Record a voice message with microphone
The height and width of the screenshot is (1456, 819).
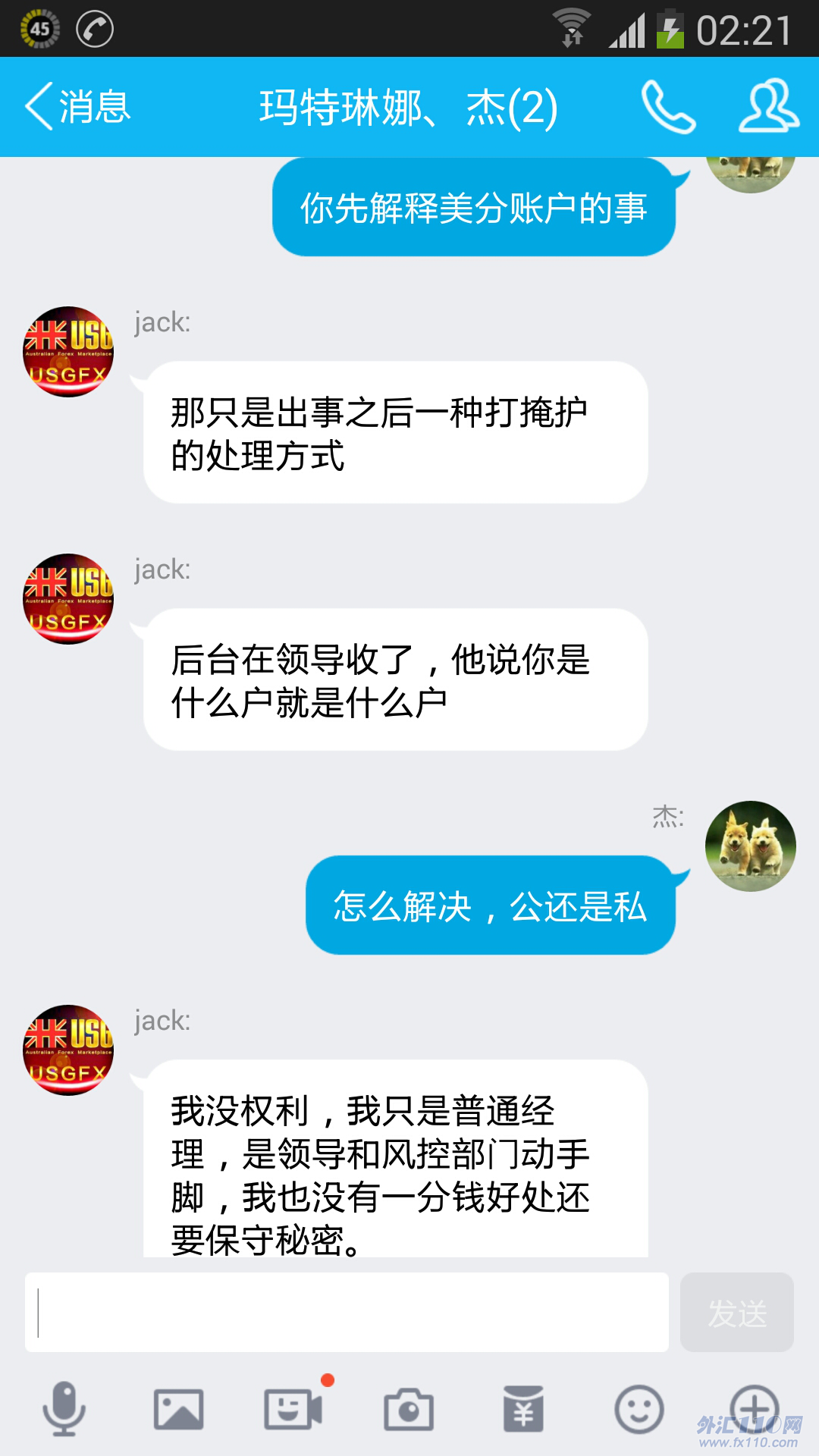[x=64, y=1409]
